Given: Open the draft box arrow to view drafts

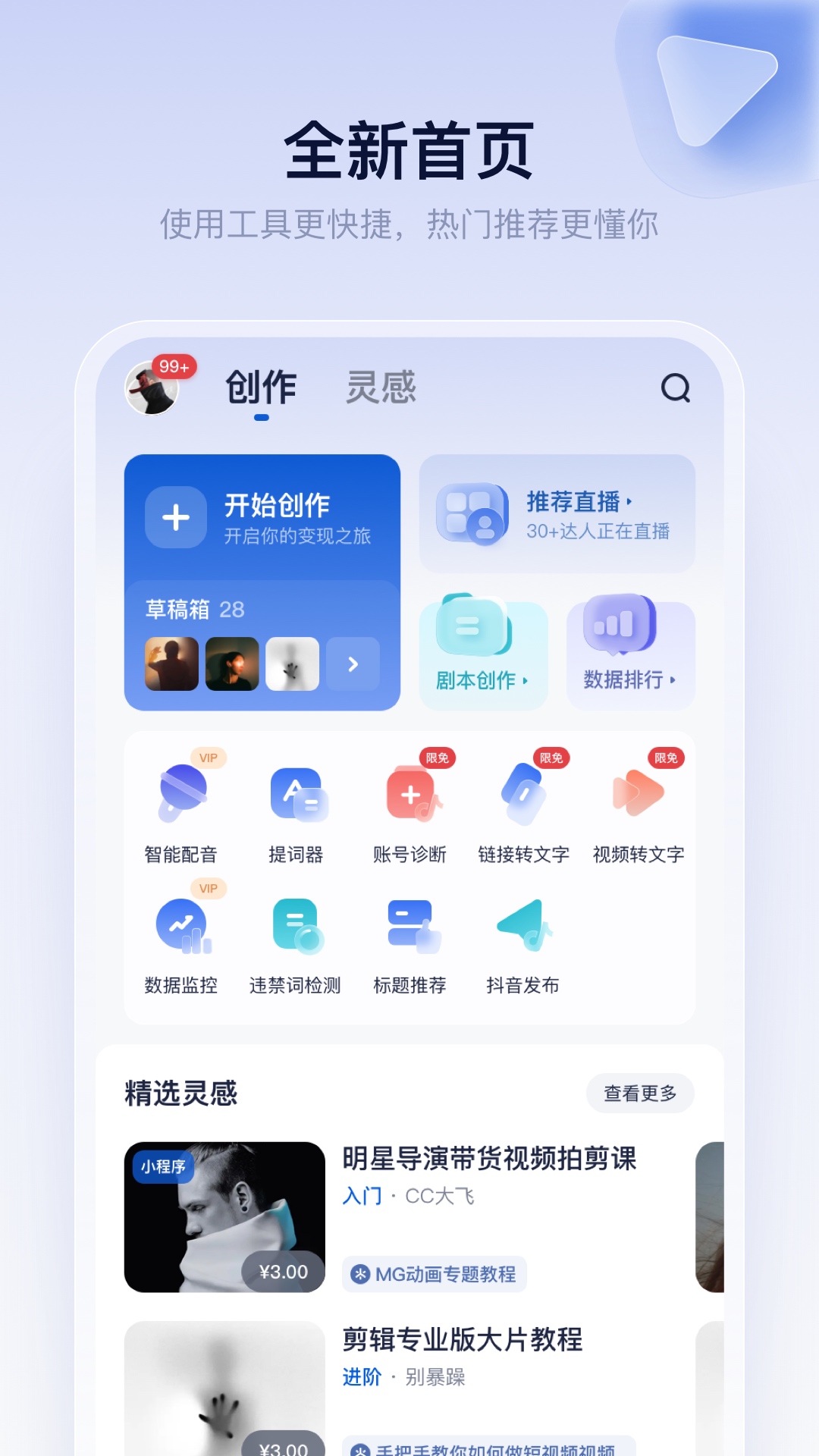Looking at the screenshot, I should (353, 664).
